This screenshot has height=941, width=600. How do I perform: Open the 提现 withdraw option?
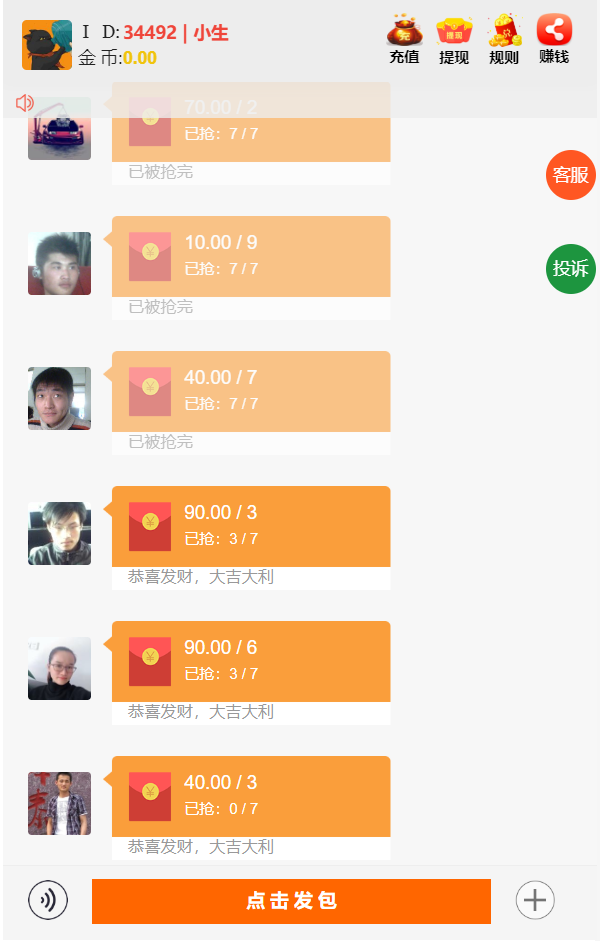click(x=454, y=40)
